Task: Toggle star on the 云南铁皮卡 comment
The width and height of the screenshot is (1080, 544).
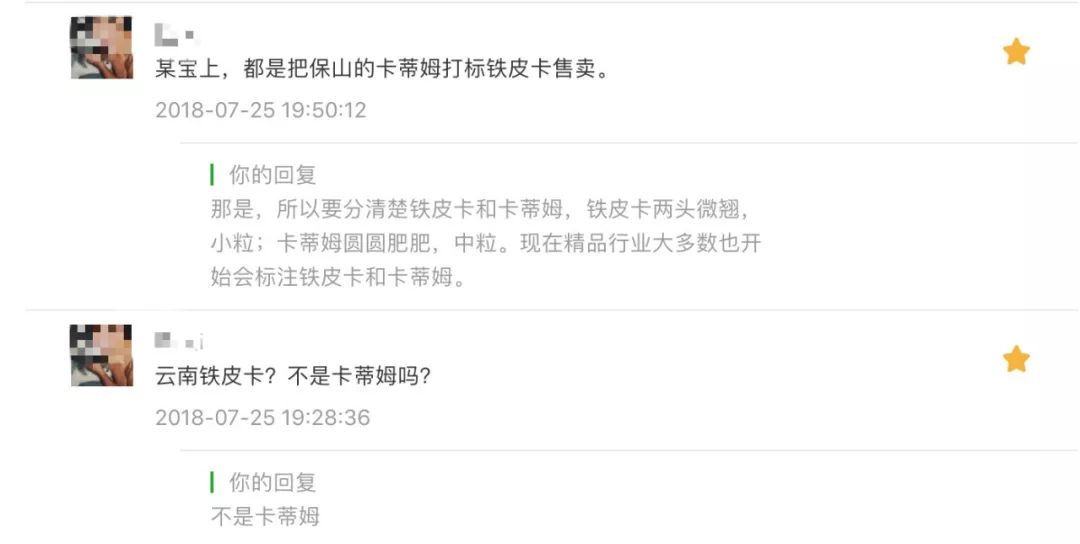Action: [x=1016, y=359]
